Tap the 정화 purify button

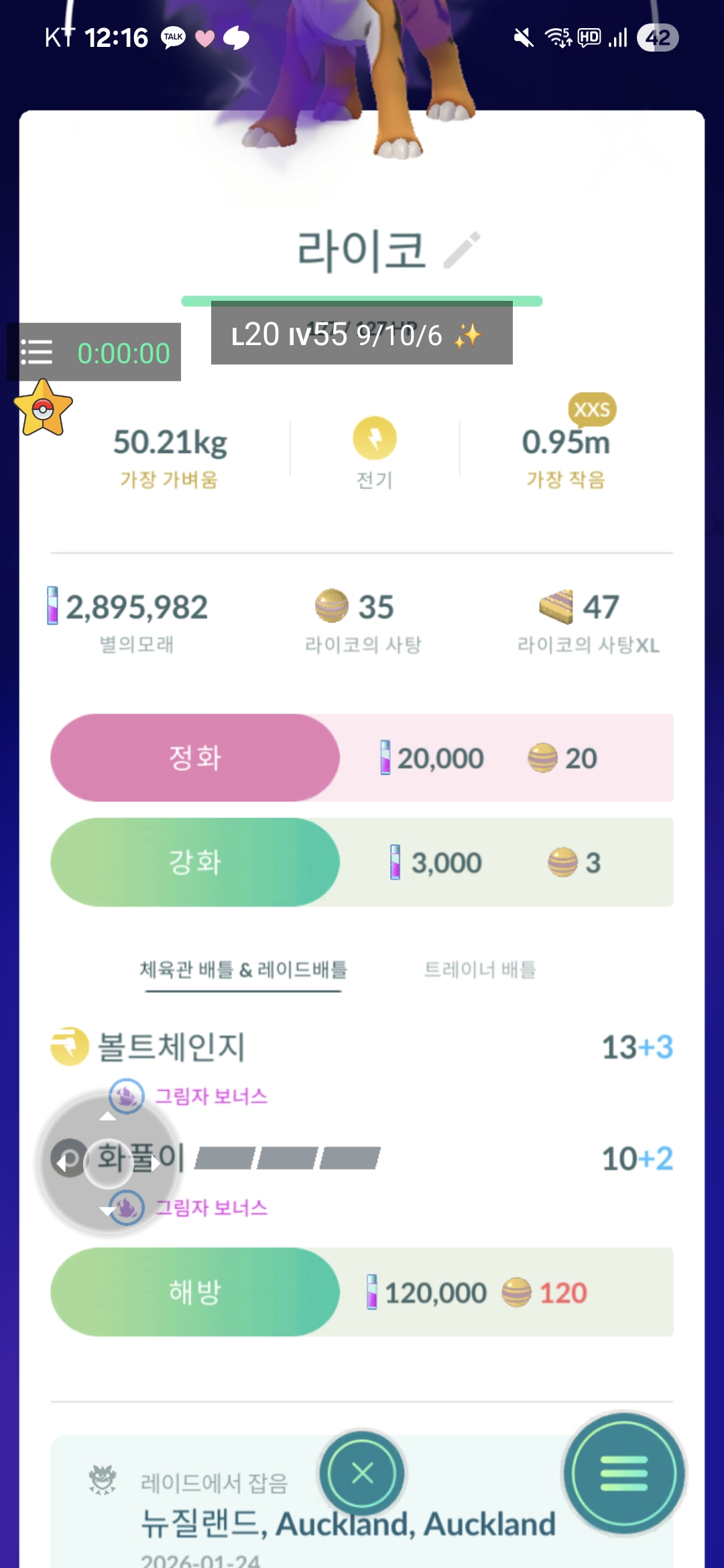click(x=195, y=758)
